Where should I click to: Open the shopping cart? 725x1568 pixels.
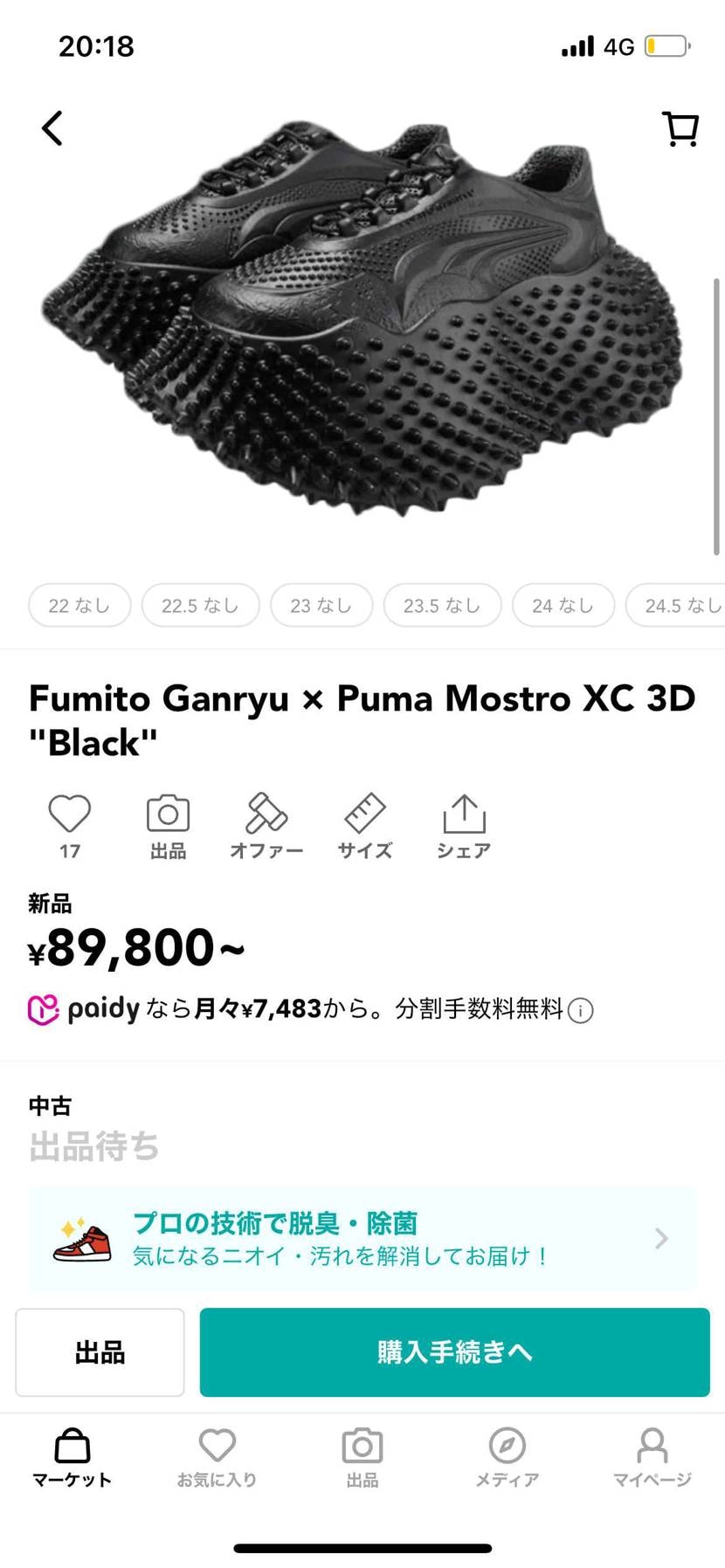680,129
